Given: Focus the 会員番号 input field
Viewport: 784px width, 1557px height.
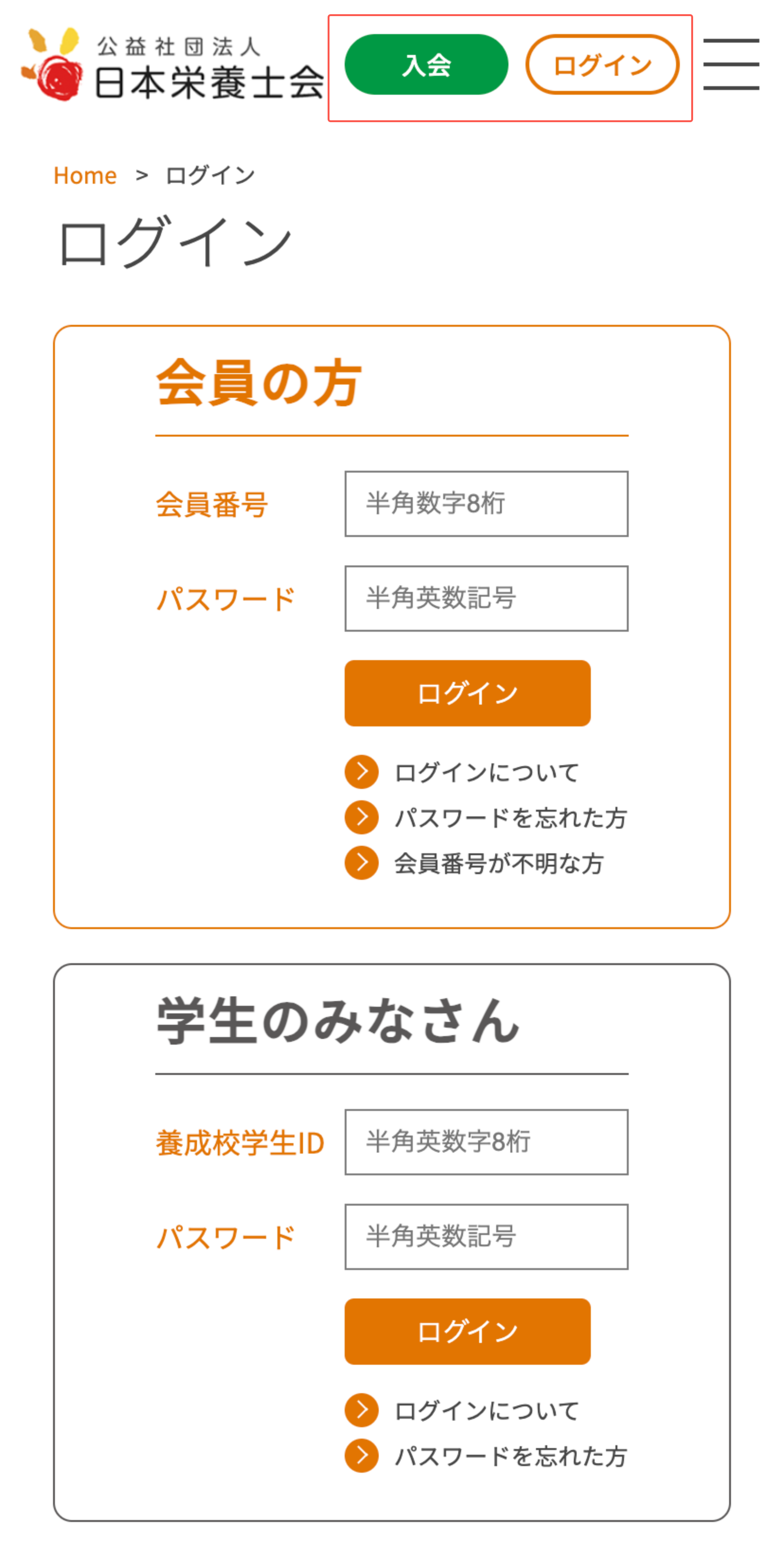Looking at the screenshot, I should pos(485,503).
